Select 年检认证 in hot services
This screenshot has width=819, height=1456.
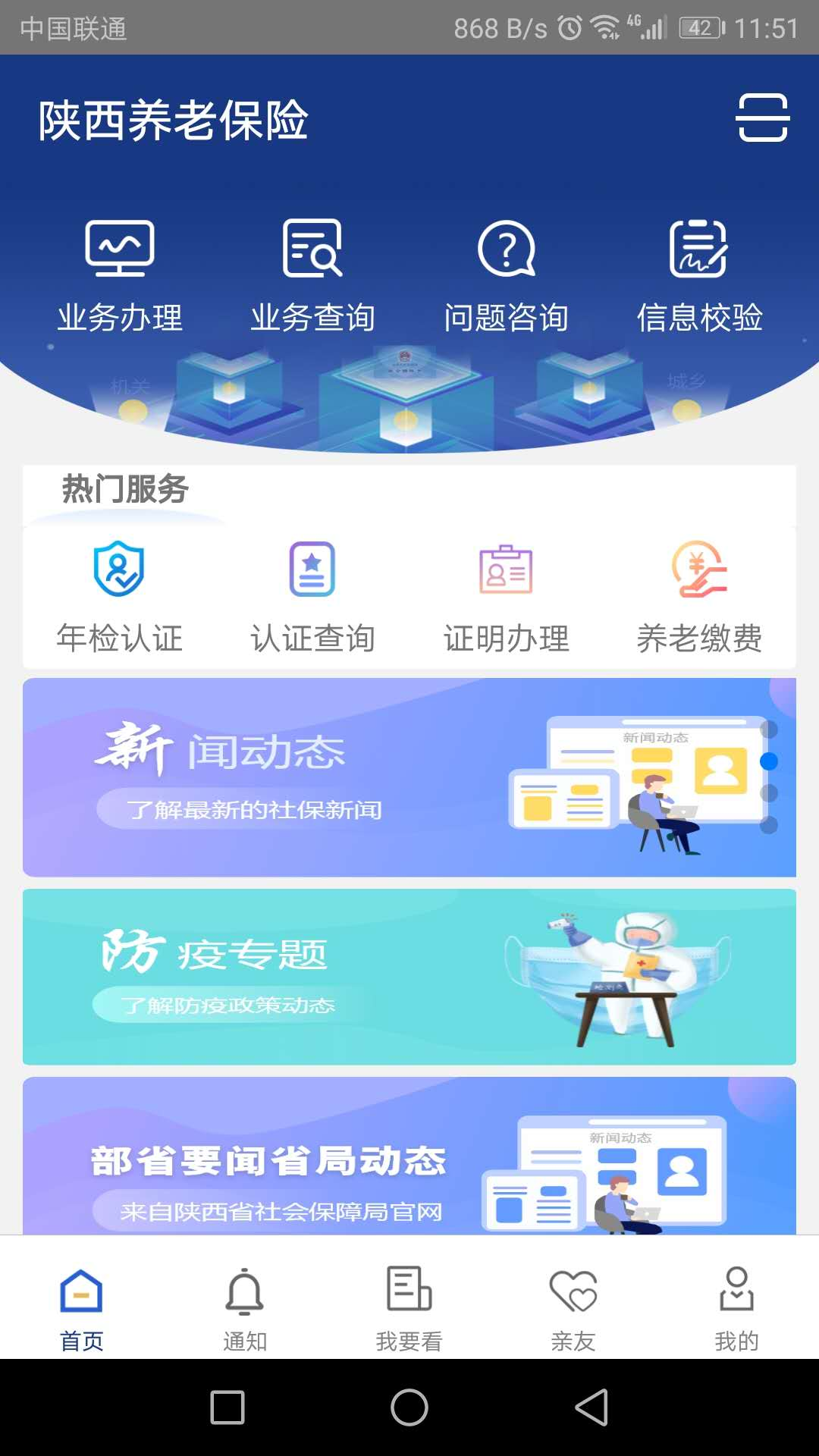pos(120,597)
